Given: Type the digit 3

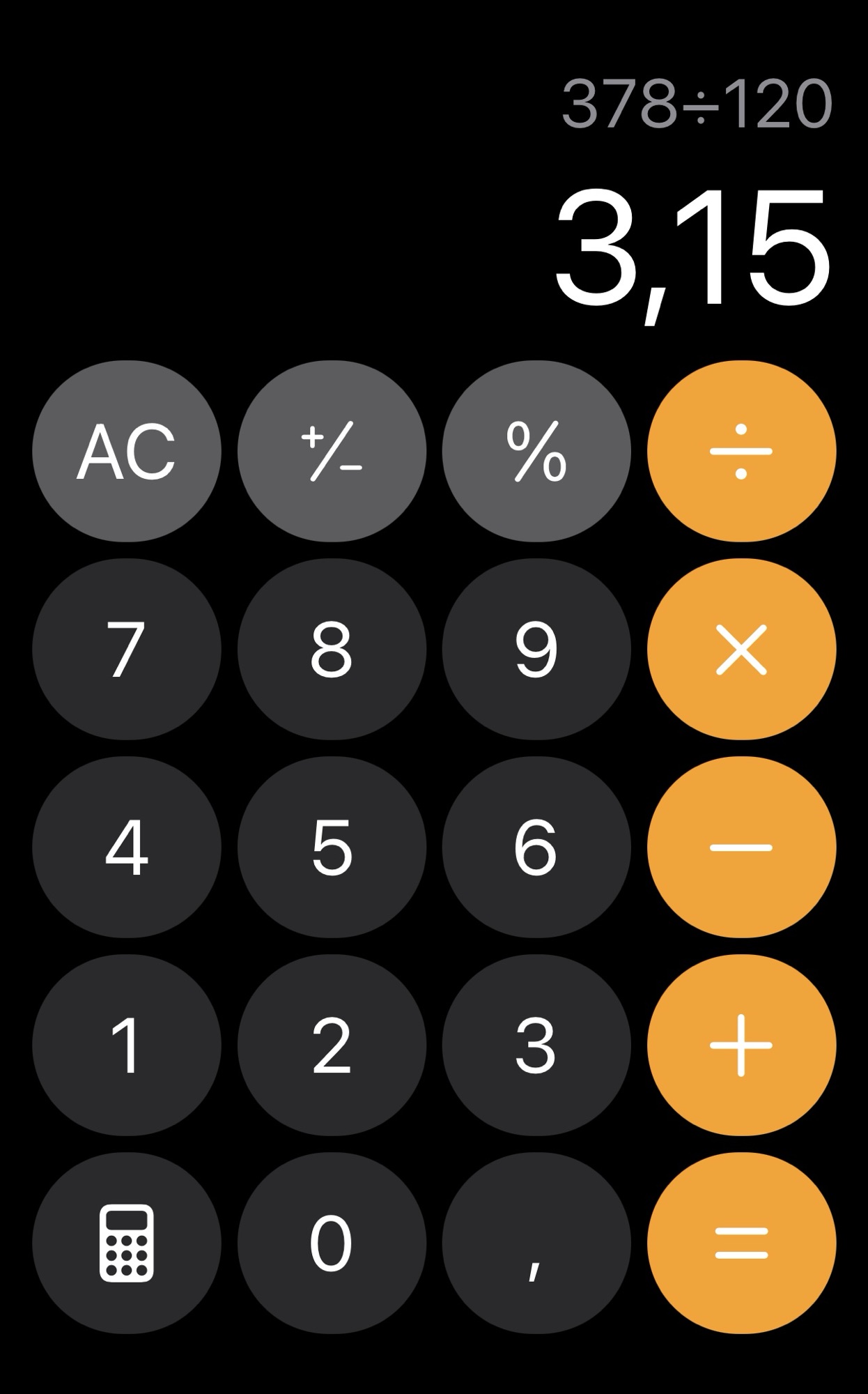Looking at the screenshot, I should [536, 1045].
